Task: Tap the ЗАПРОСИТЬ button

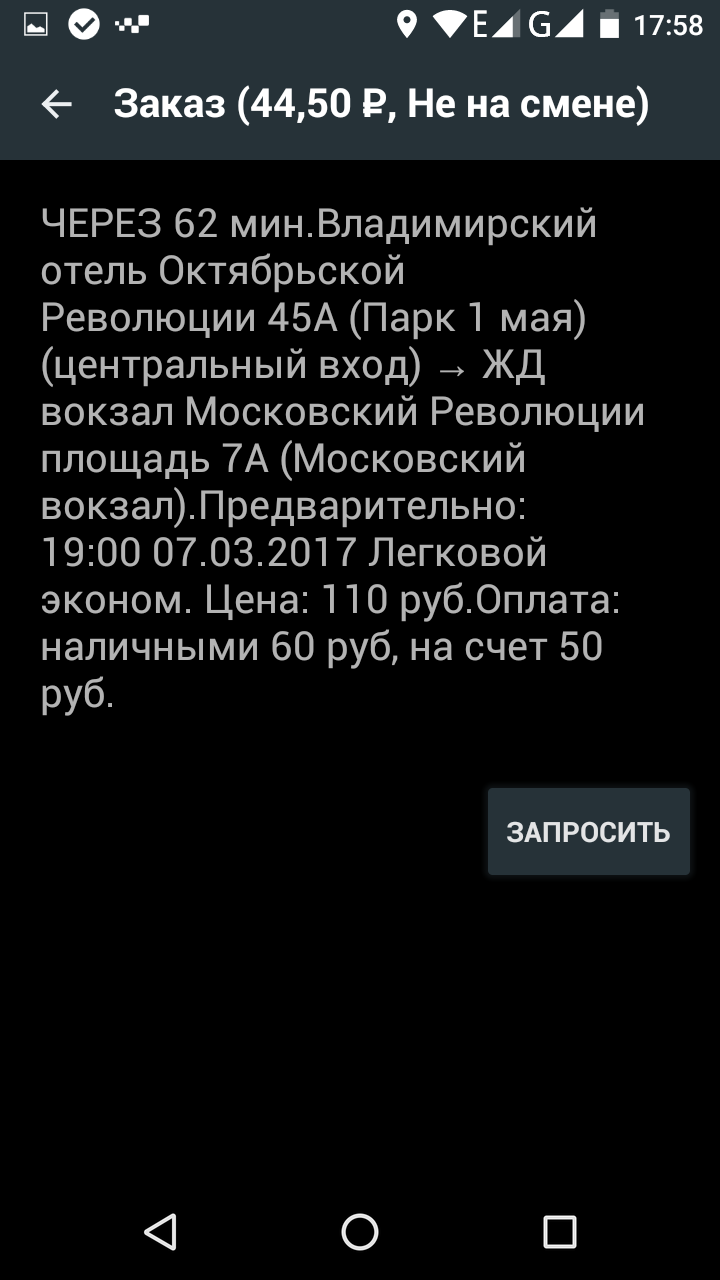Action: tap(588, 832)
